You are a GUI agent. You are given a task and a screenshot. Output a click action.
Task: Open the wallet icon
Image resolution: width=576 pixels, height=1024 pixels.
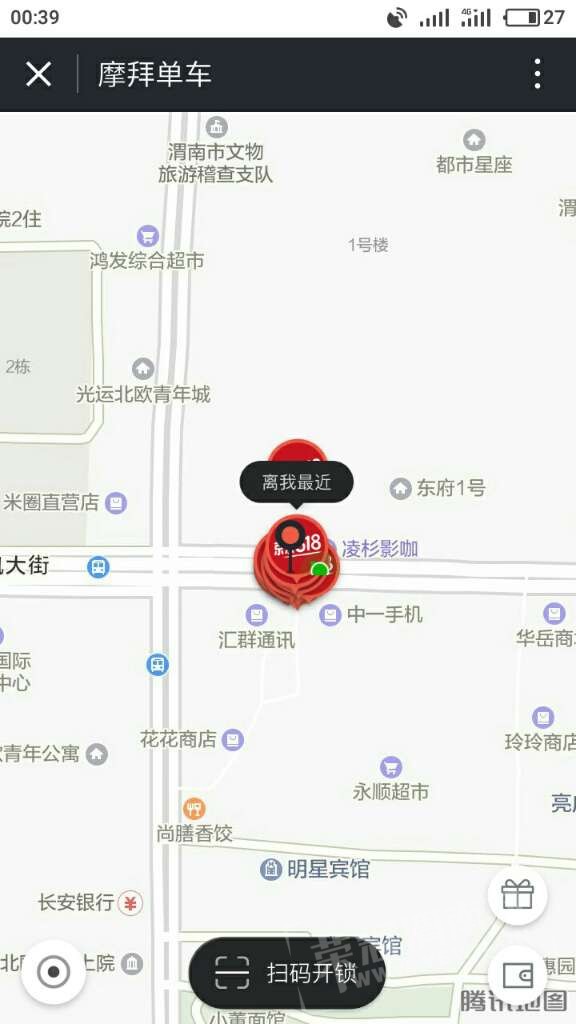coord(518,976)
